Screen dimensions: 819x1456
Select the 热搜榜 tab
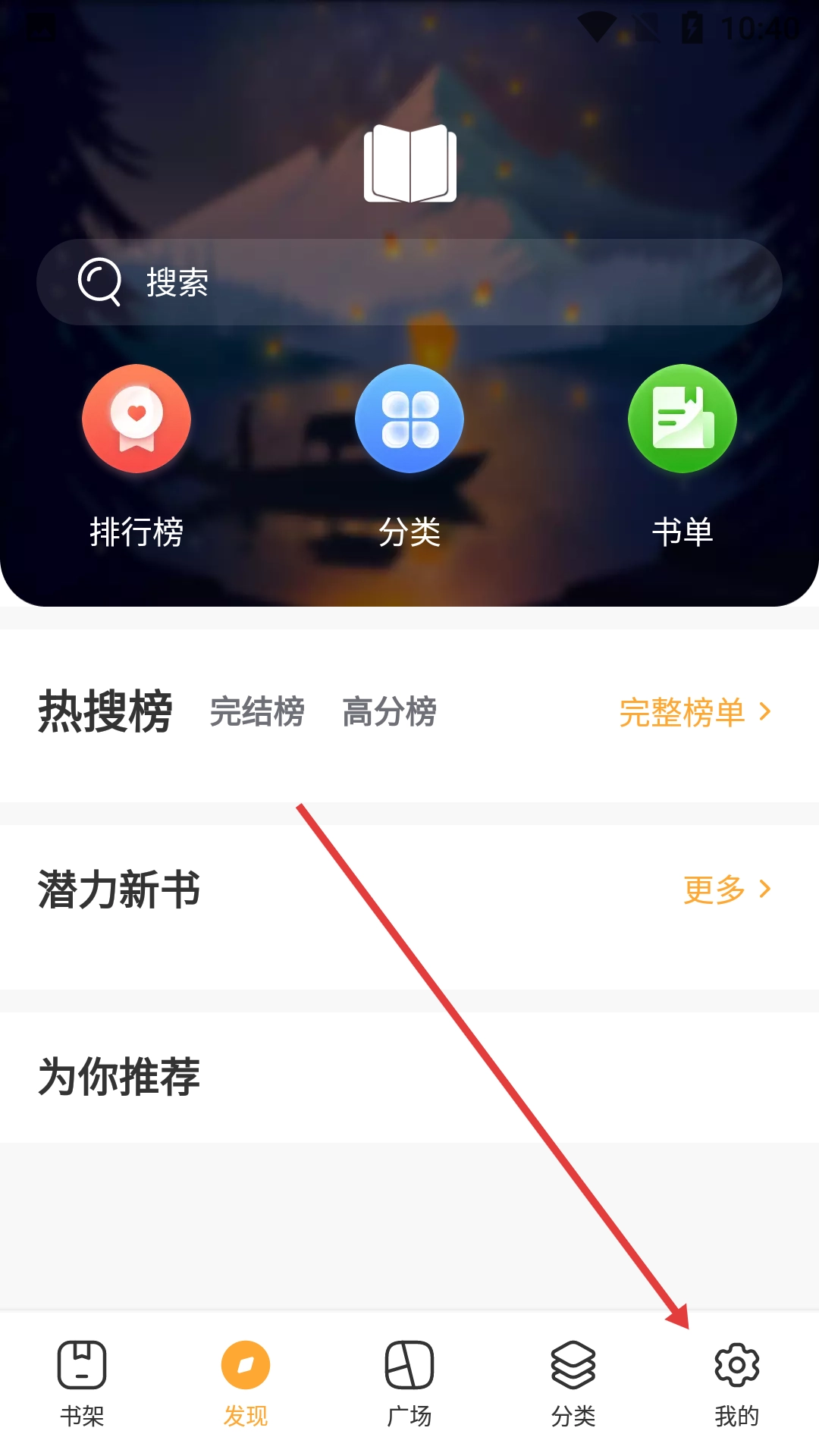tap(105, 712)
